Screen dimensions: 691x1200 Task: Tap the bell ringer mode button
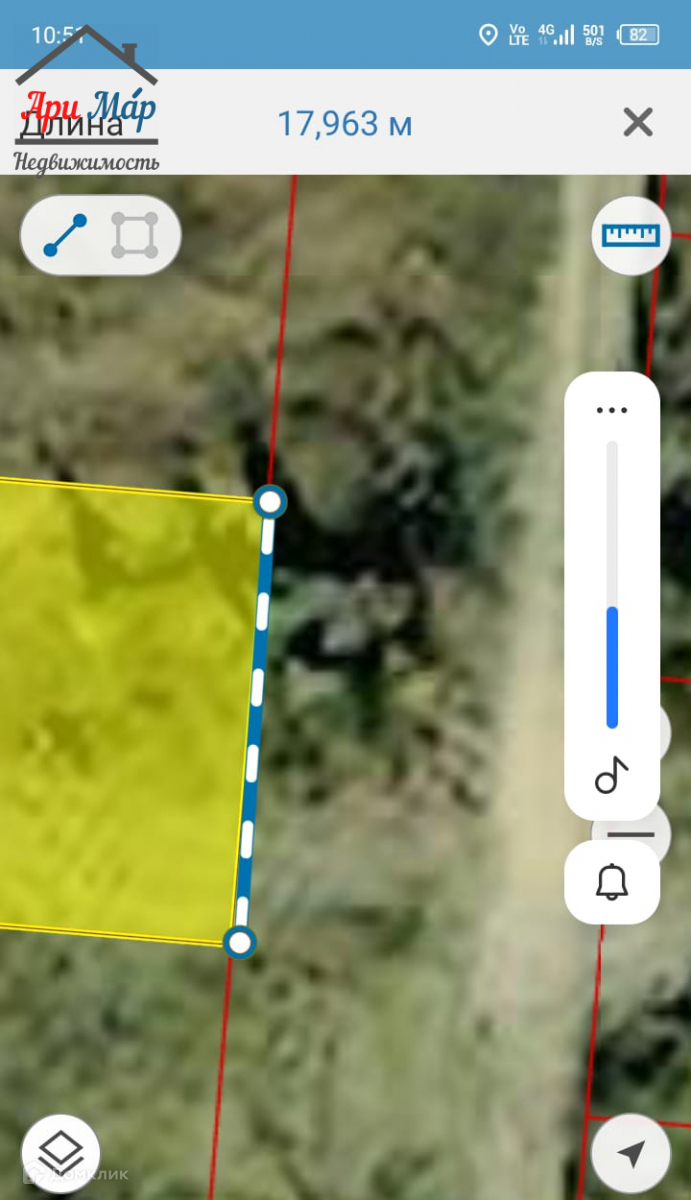(x=611, y=882)
